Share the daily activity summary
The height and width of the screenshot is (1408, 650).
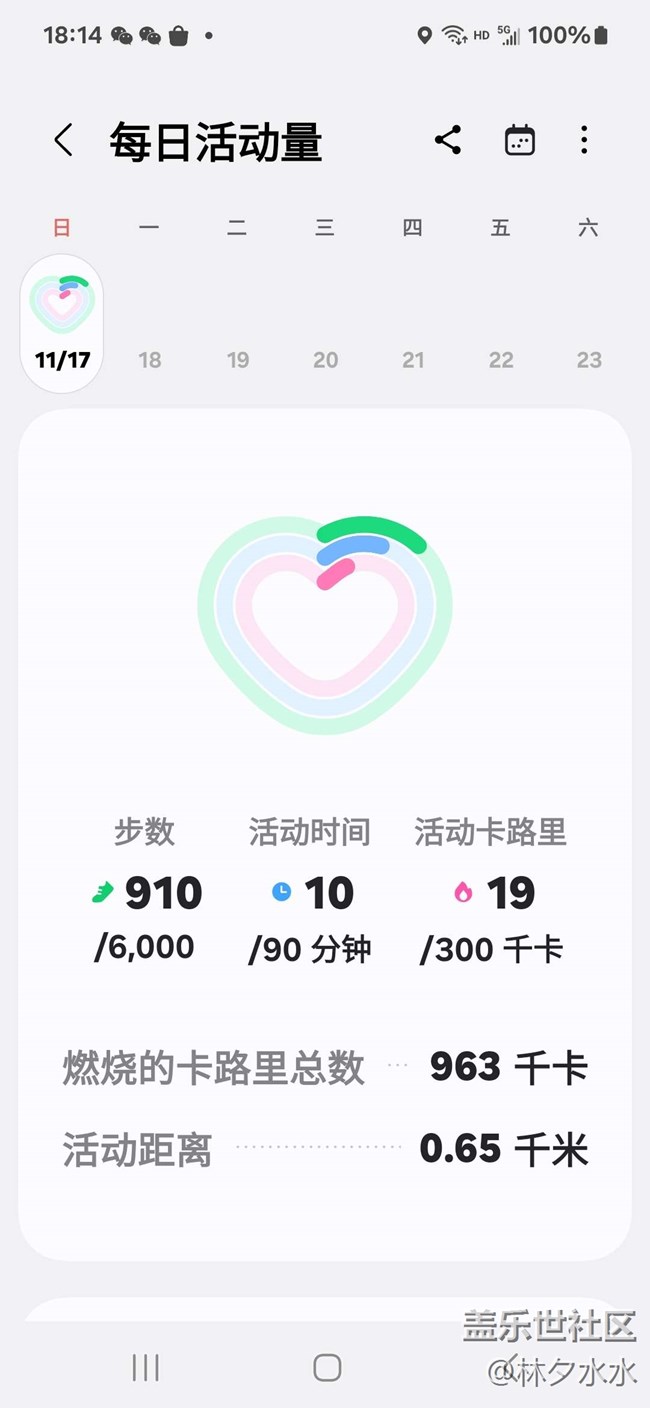coord(448,140)
